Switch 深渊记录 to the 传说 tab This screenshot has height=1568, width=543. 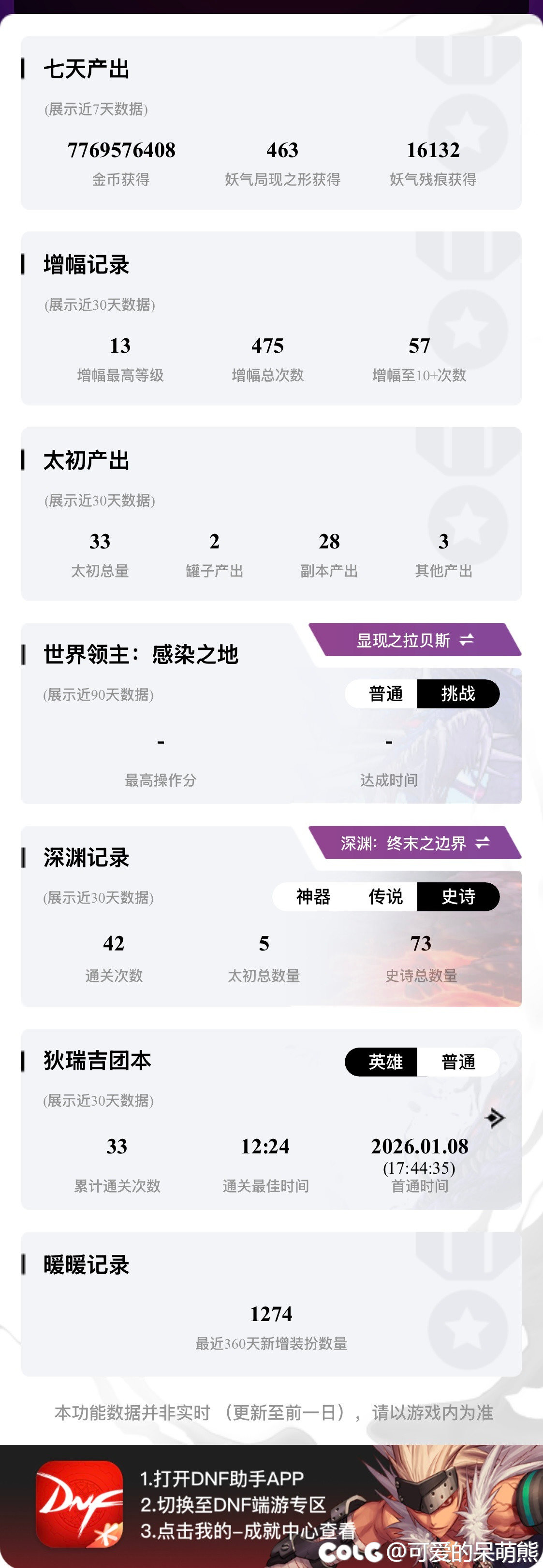point(385,897)
